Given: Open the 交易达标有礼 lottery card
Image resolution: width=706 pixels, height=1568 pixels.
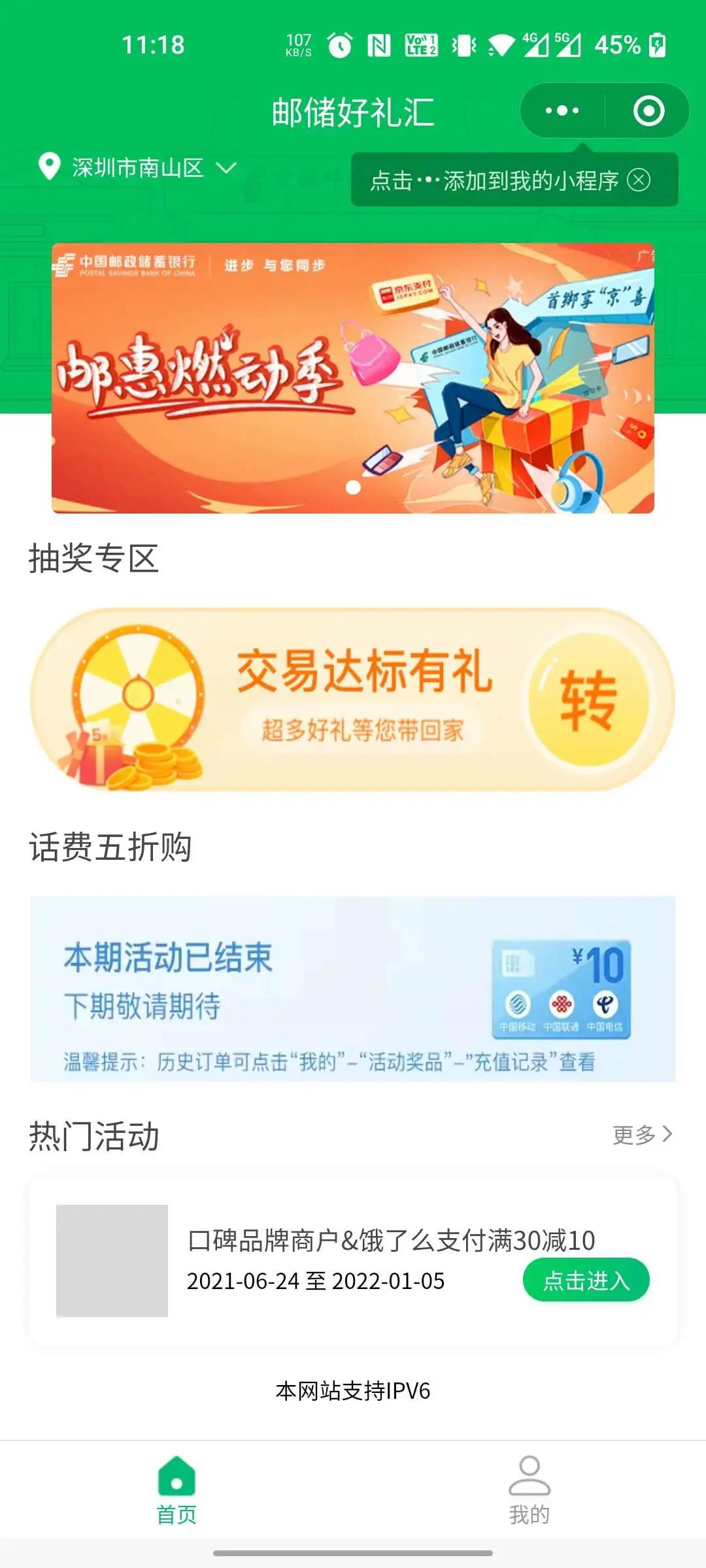Looking at the screenshot, I should click(353, 700).
